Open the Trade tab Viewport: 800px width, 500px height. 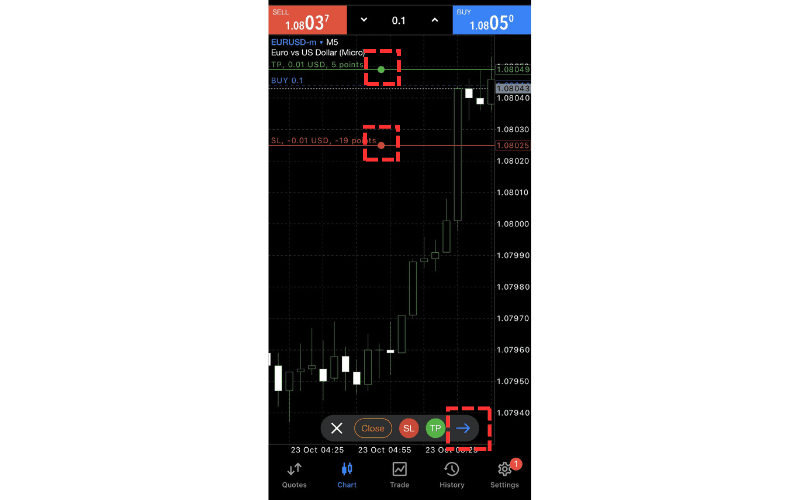[x=399, y=474]
